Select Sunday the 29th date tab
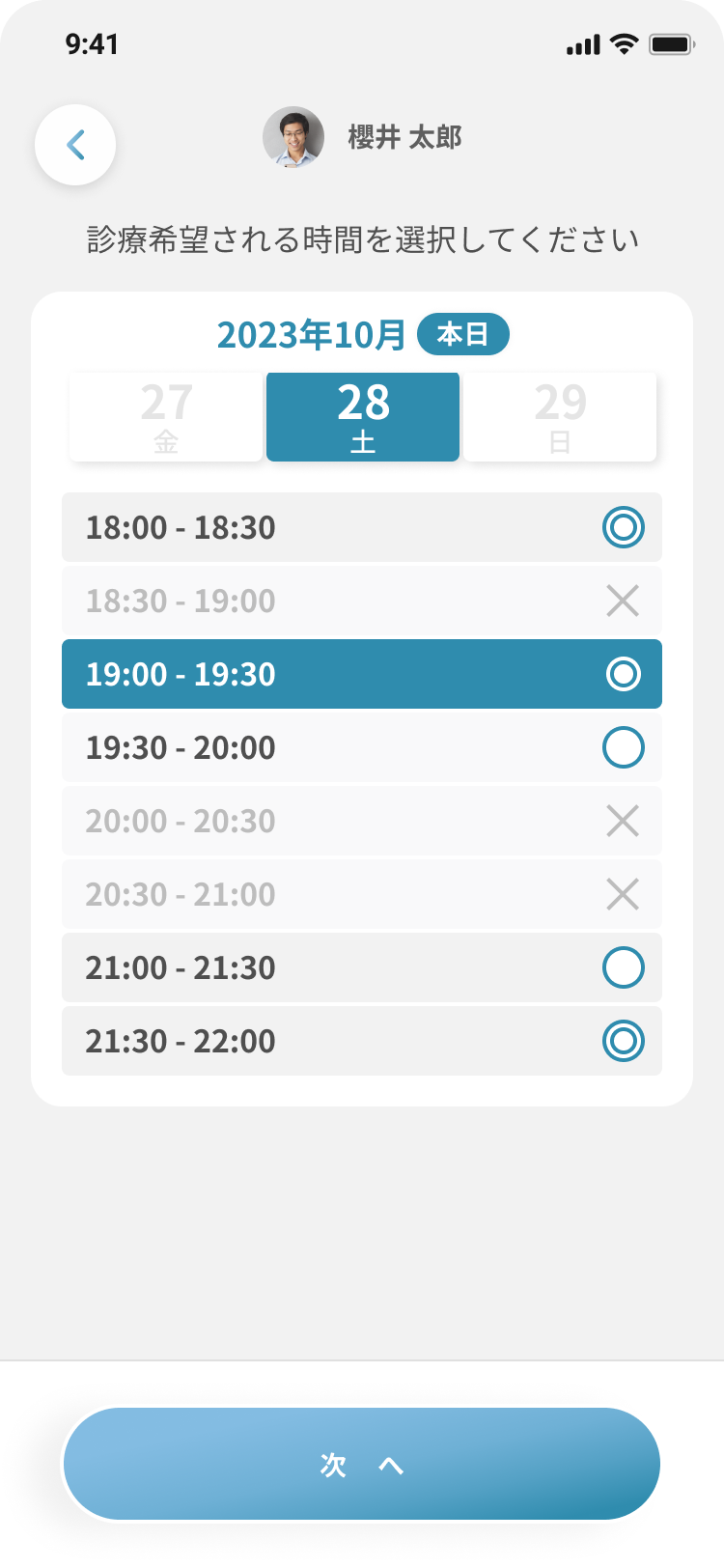The image size is (724, 1568). 560,417
